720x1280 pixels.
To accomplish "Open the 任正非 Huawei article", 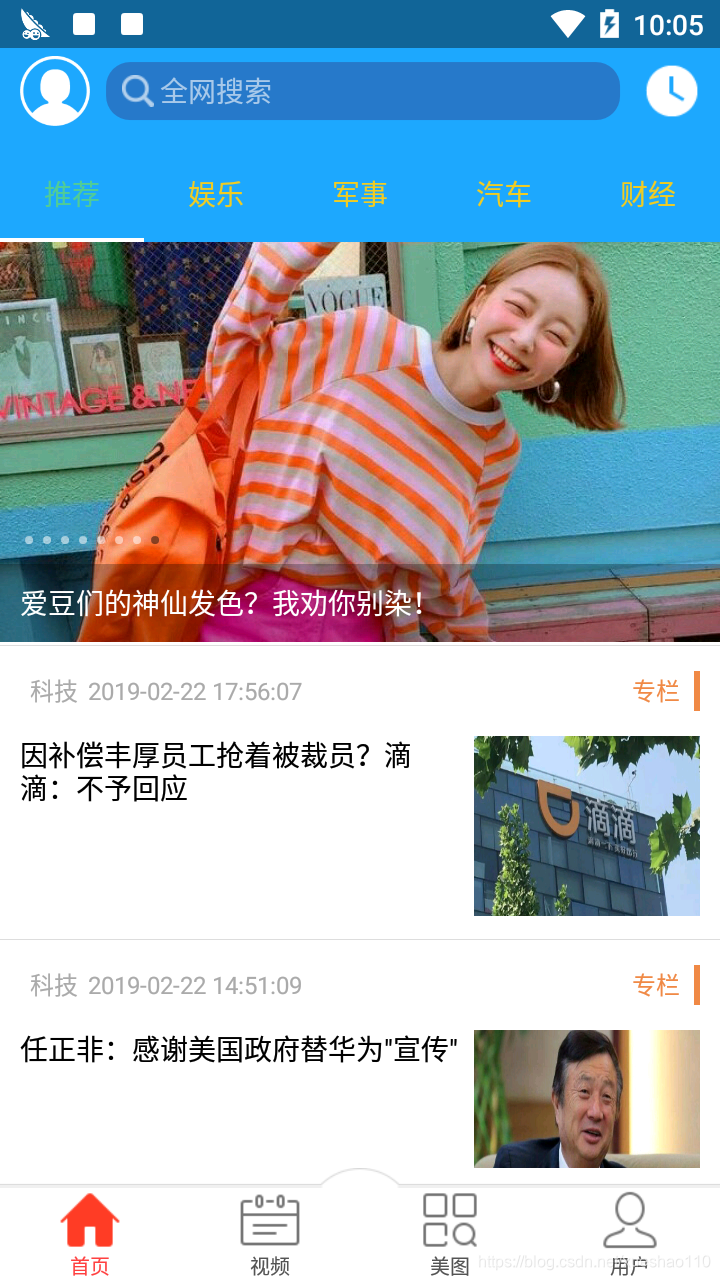I will tap(360, 1062).
